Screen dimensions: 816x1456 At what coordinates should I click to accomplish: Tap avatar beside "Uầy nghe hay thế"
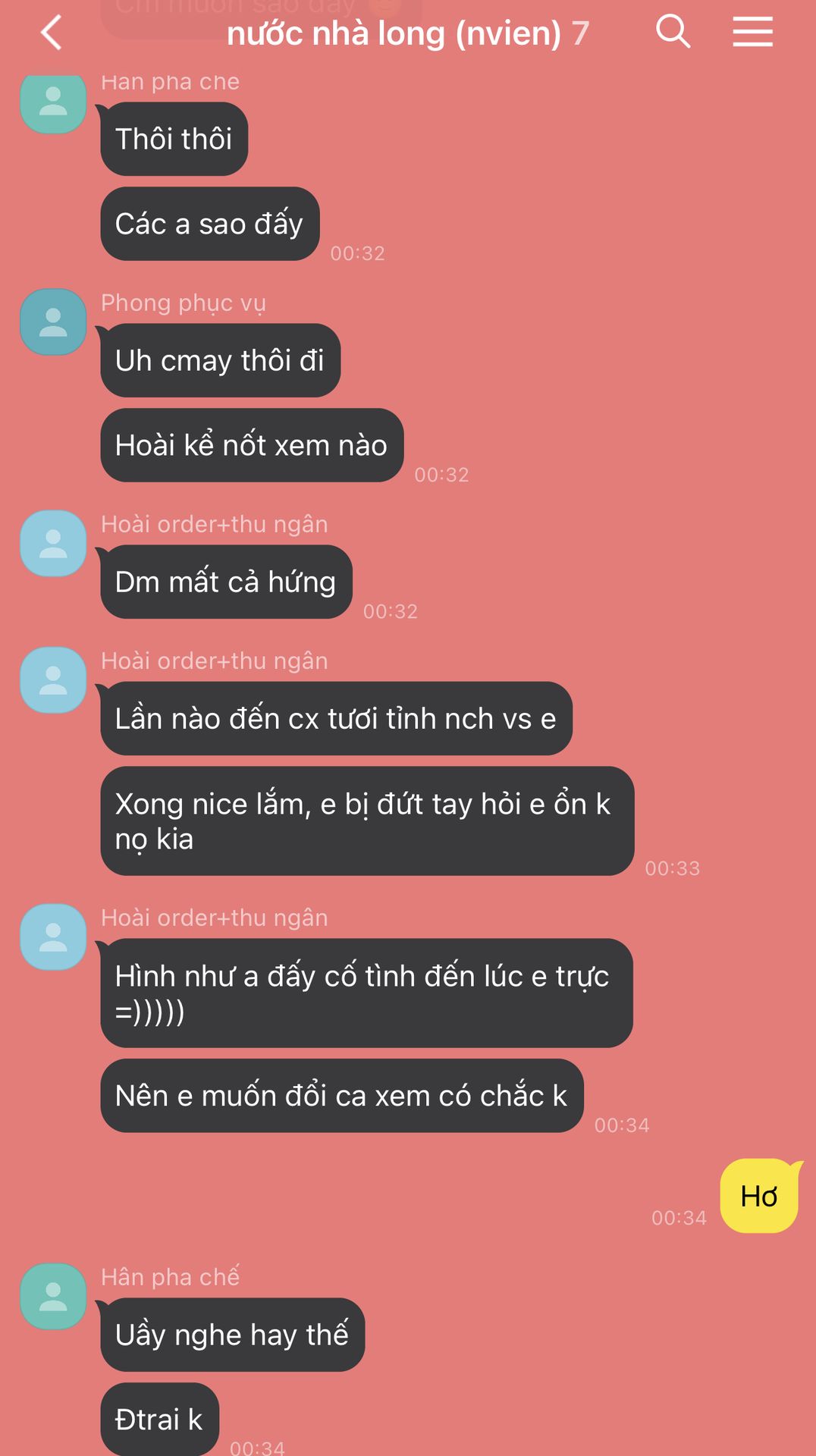(53, 1297)
